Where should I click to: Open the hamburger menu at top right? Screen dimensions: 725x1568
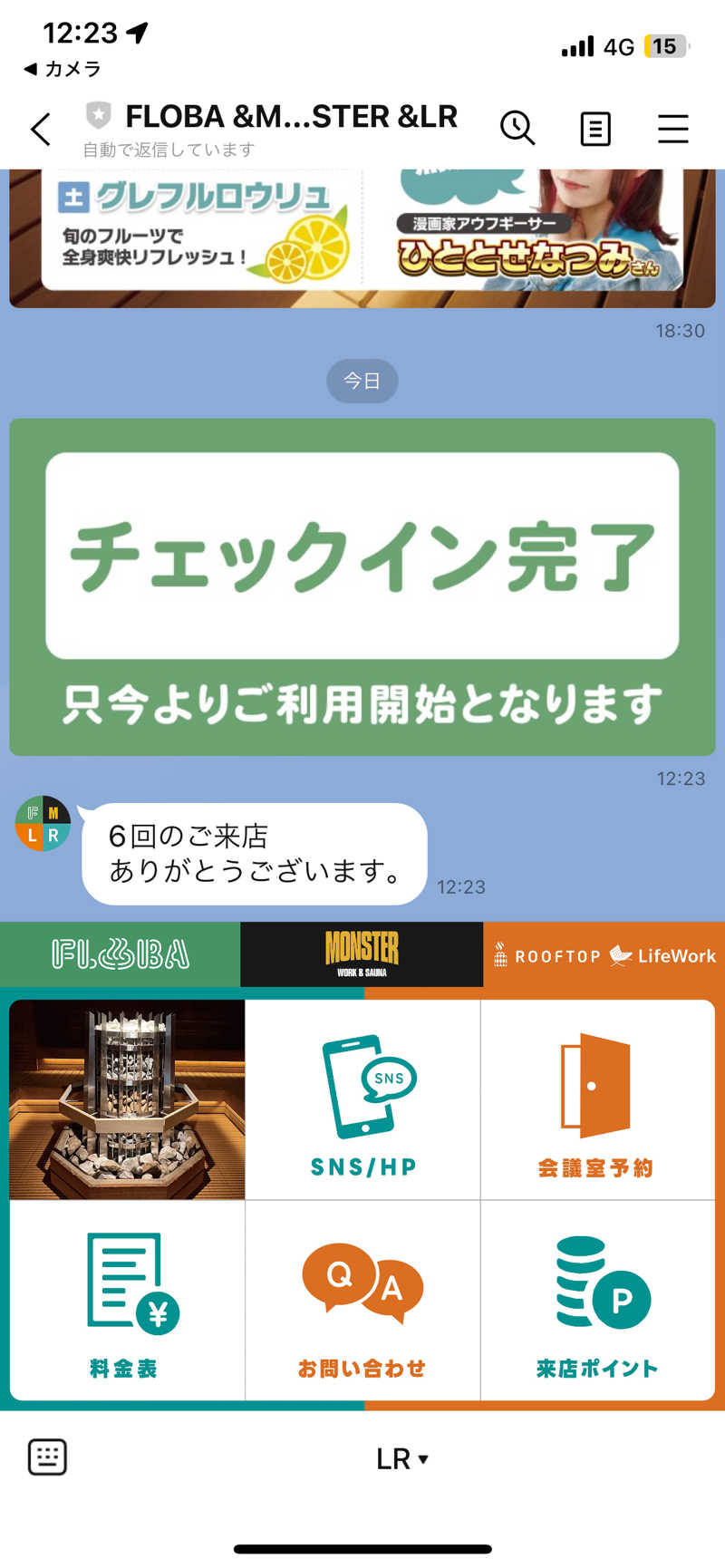[672, 129]
